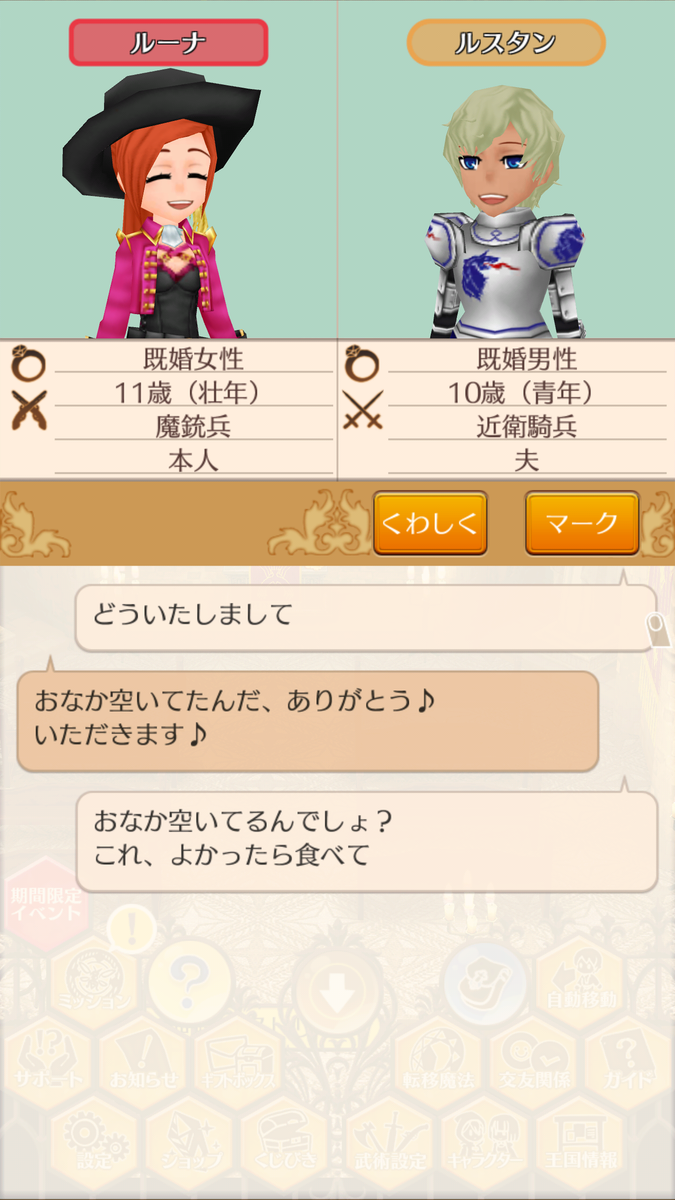
Task: Open the ガイド guide
Action: [x=629, y=1056]
